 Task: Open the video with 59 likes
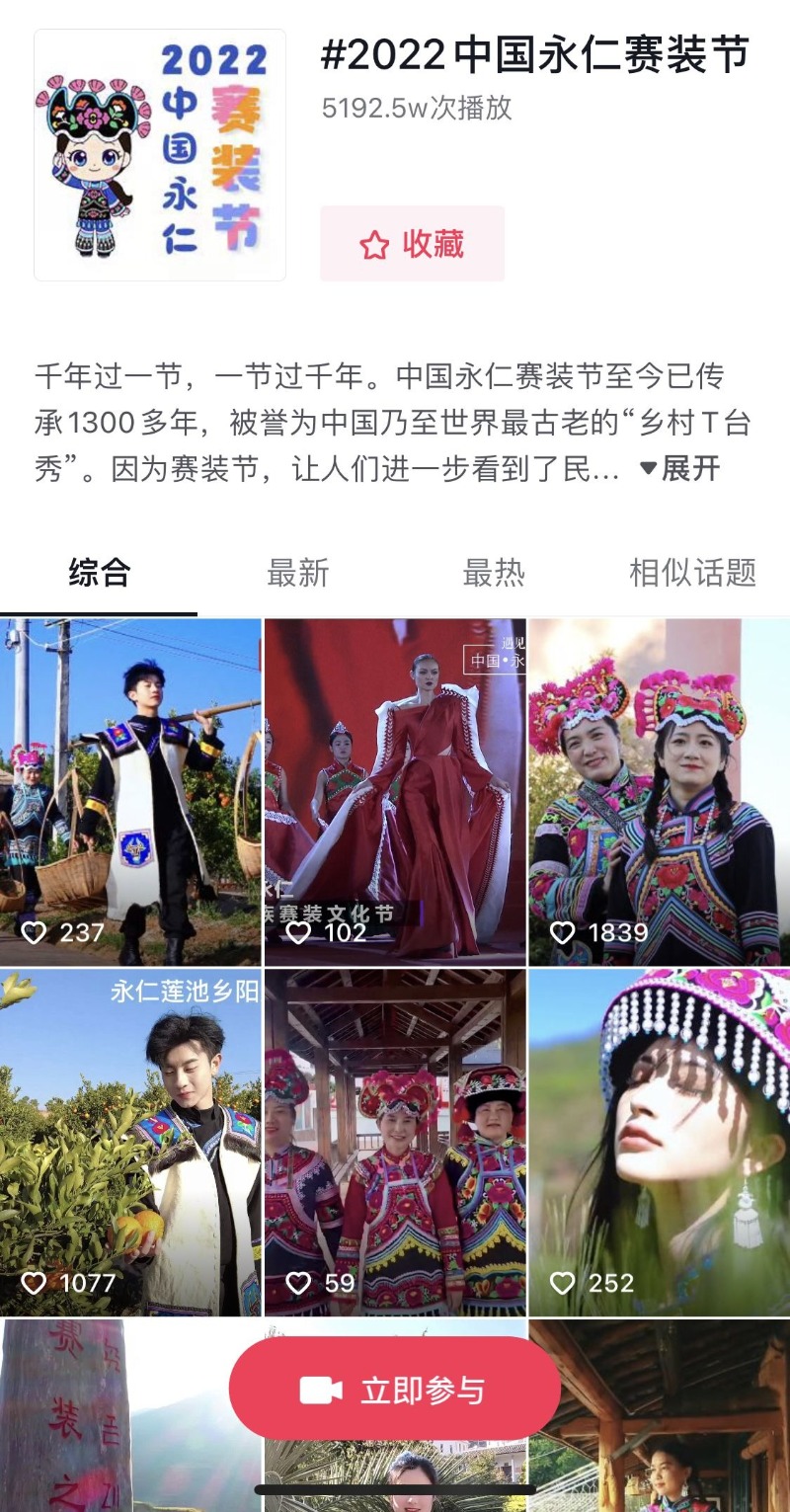[395, 1141]
